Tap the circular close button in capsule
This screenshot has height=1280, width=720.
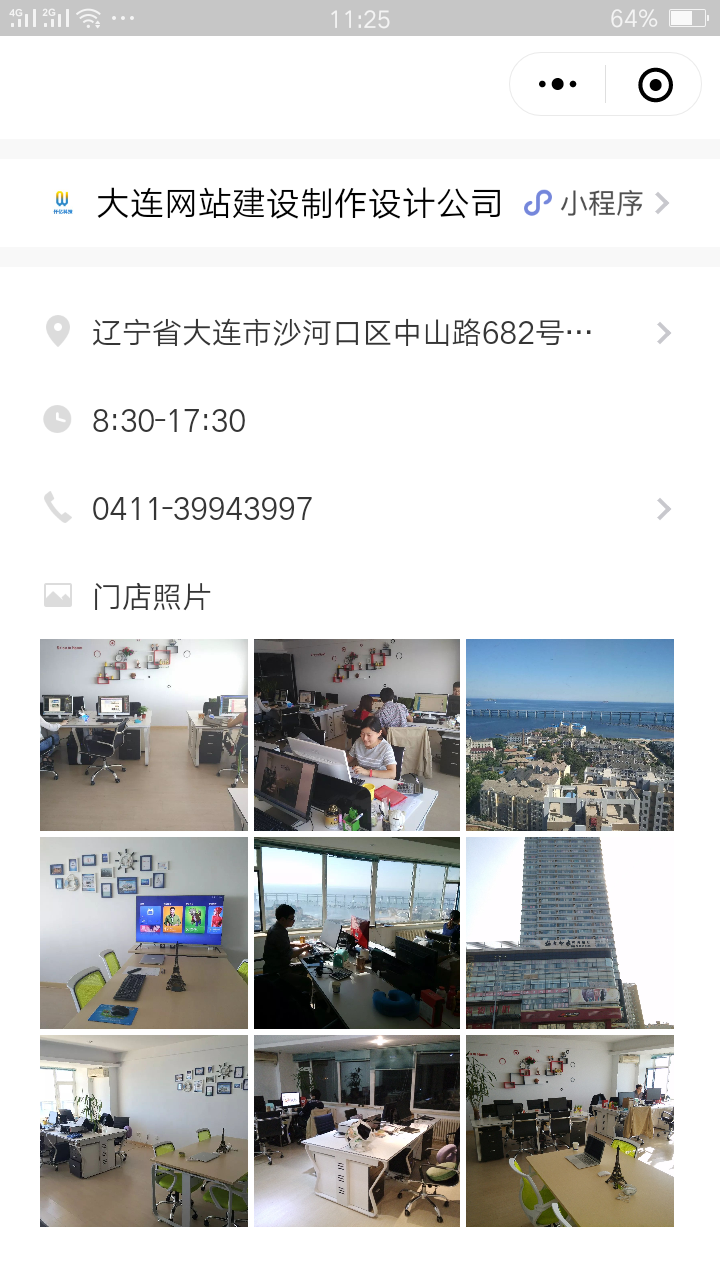tap(654, 84)
